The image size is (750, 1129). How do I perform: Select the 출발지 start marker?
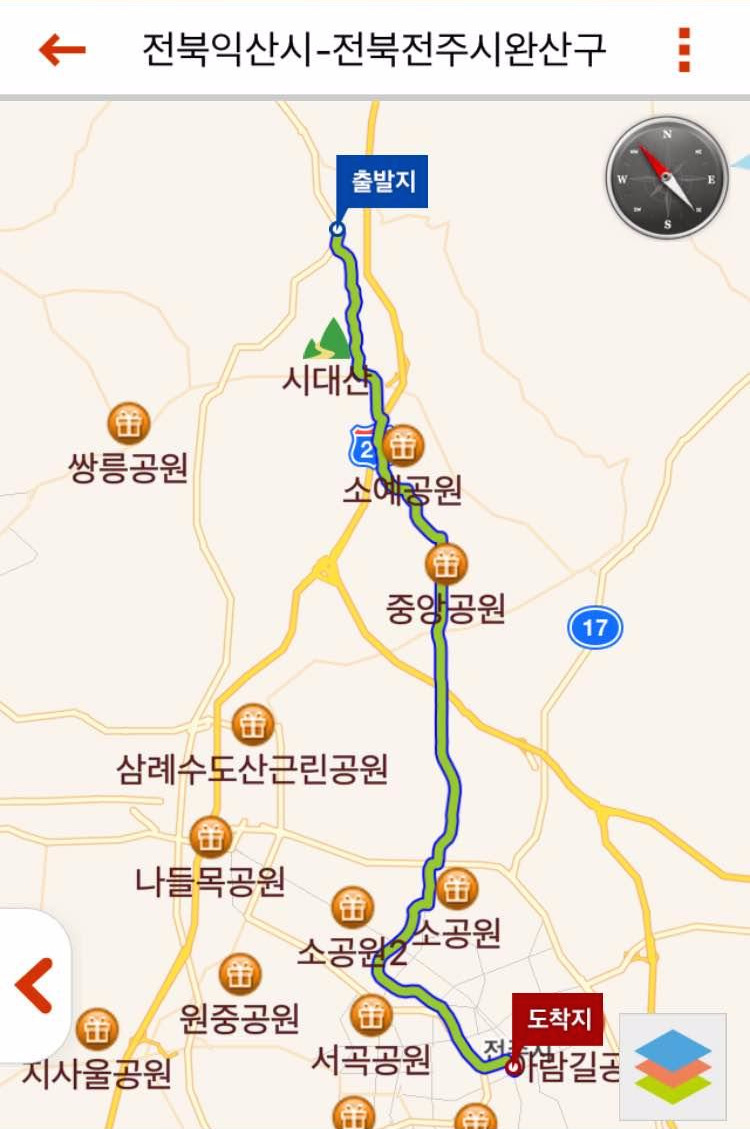click(x=381, y=181)
